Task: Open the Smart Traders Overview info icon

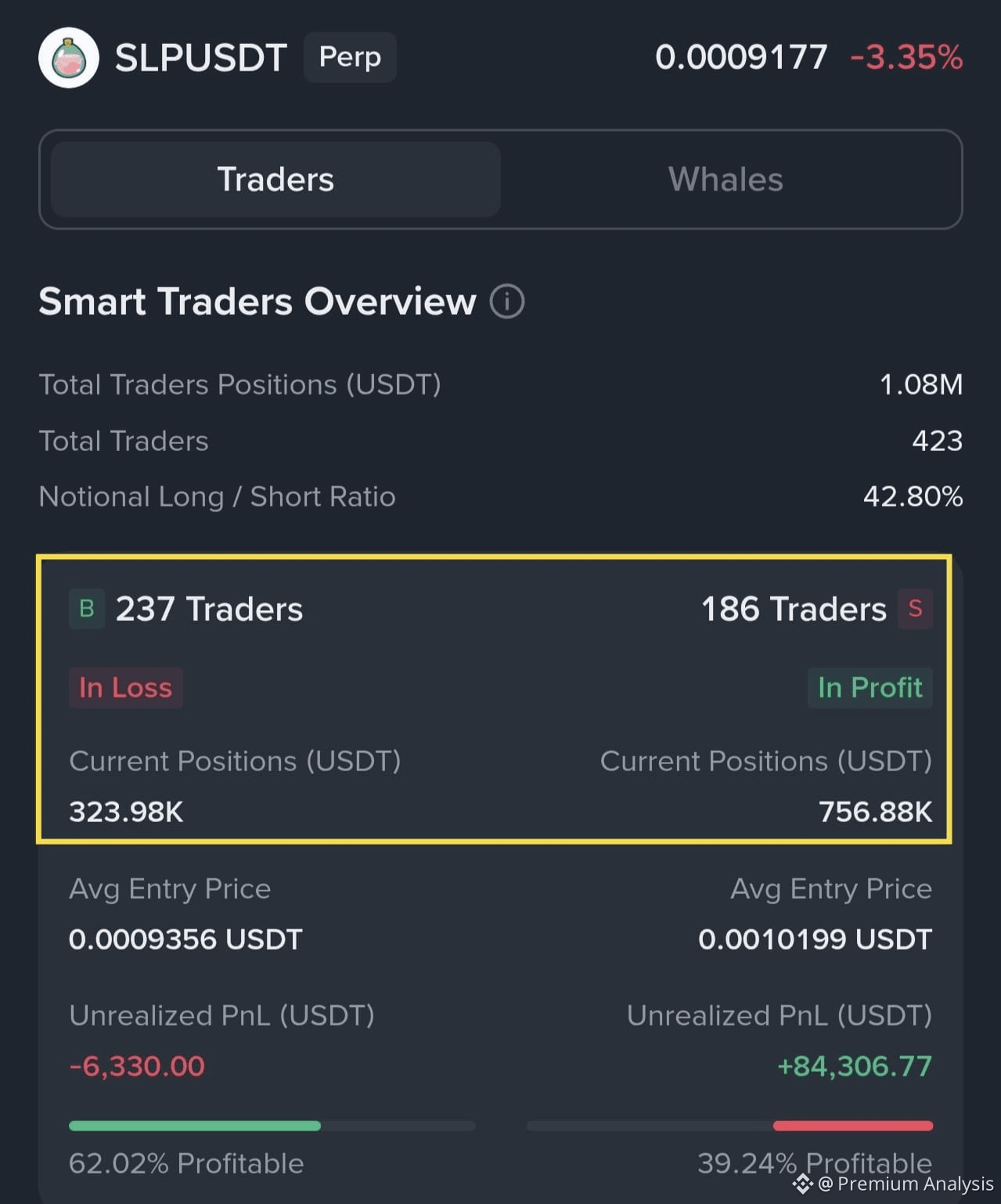Action: [507, 301]
